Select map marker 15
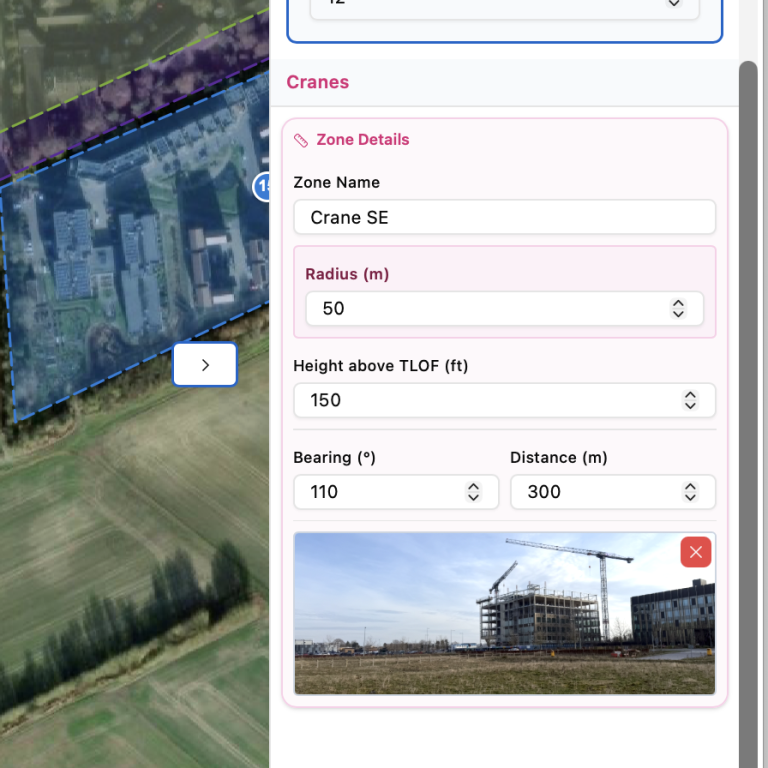Image resolution: width=768 pixels, height=768 pixels. pyautogui.click(x=264, y=186)
